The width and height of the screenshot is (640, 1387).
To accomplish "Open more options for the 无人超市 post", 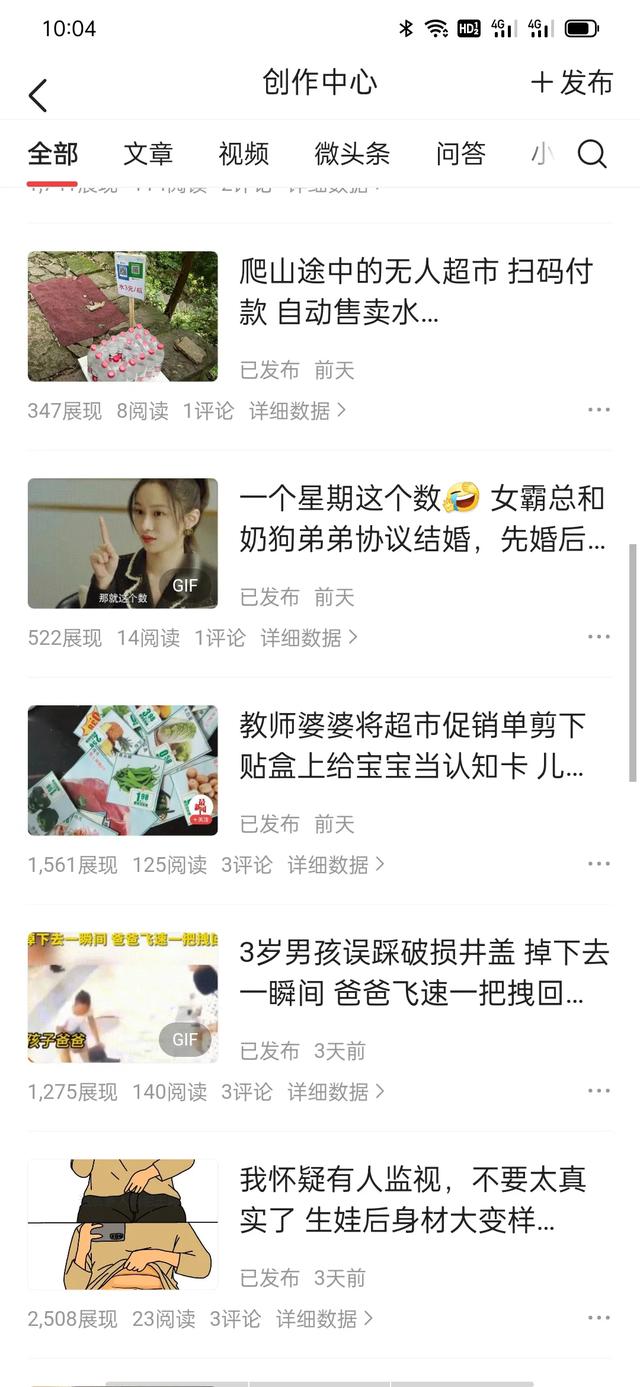I will tap(598, 411).
